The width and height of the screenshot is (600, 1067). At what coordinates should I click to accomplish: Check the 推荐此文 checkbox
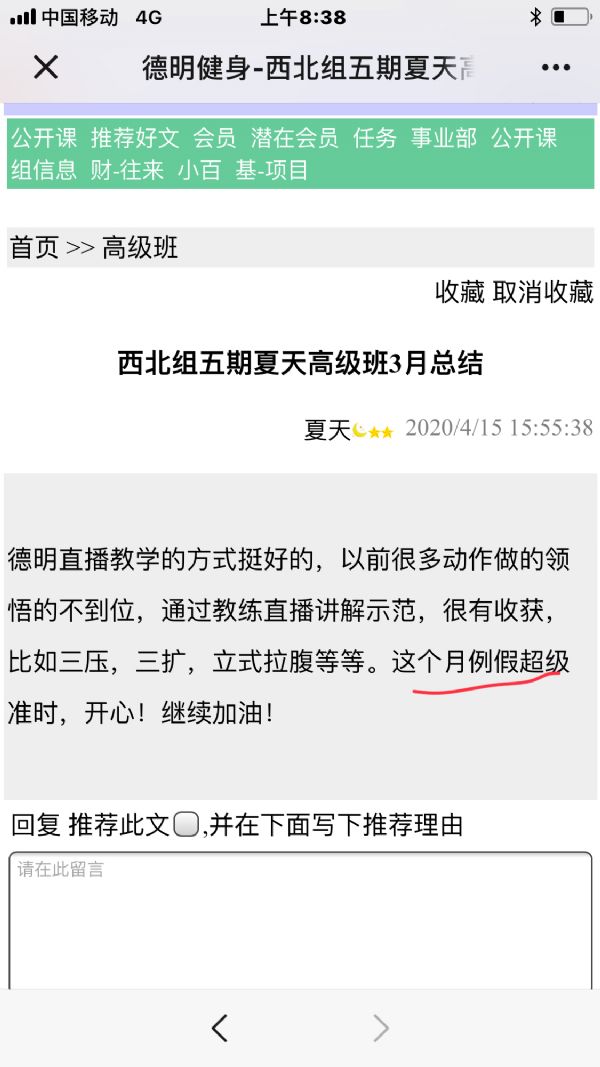tap(186, 826)
